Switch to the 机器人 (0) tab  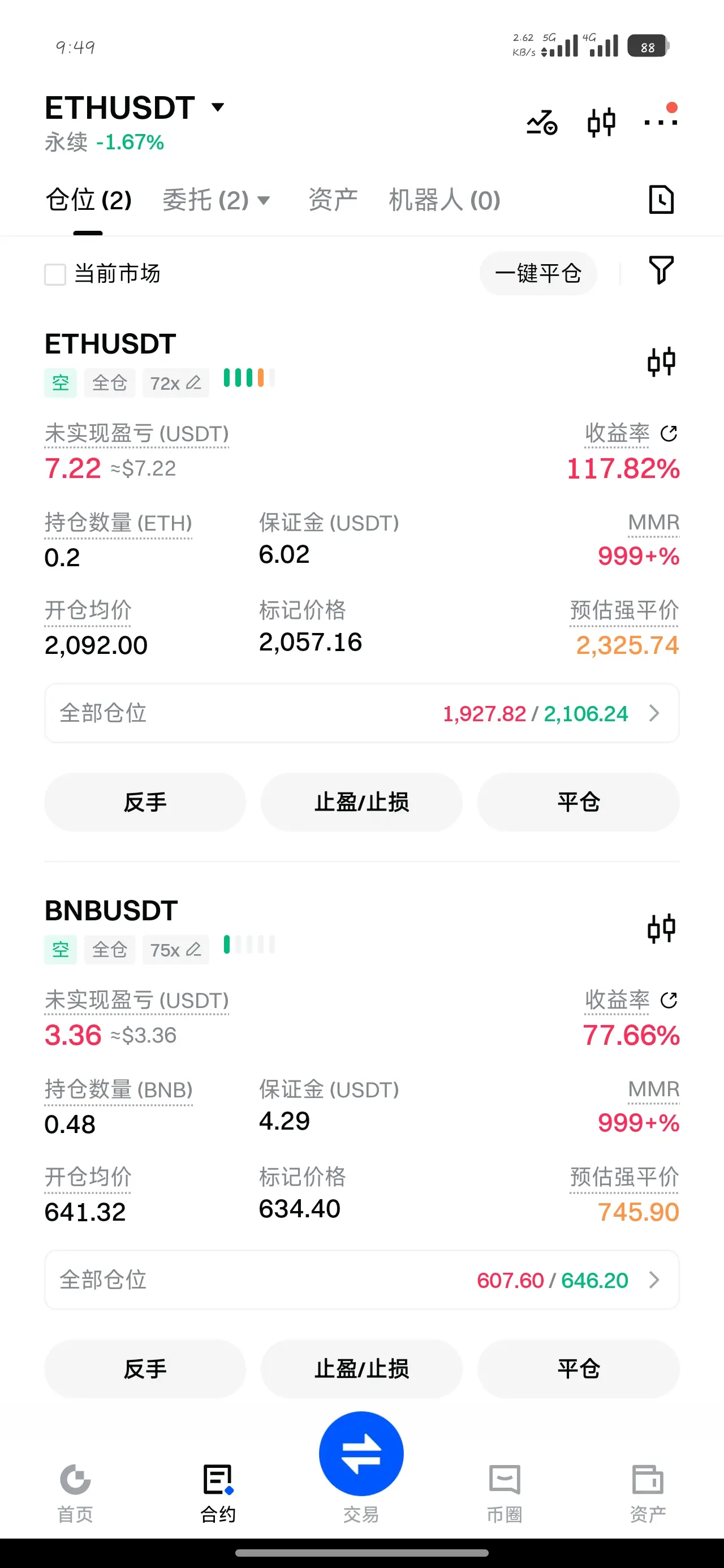pyautogui.click(x=444, y=200)
